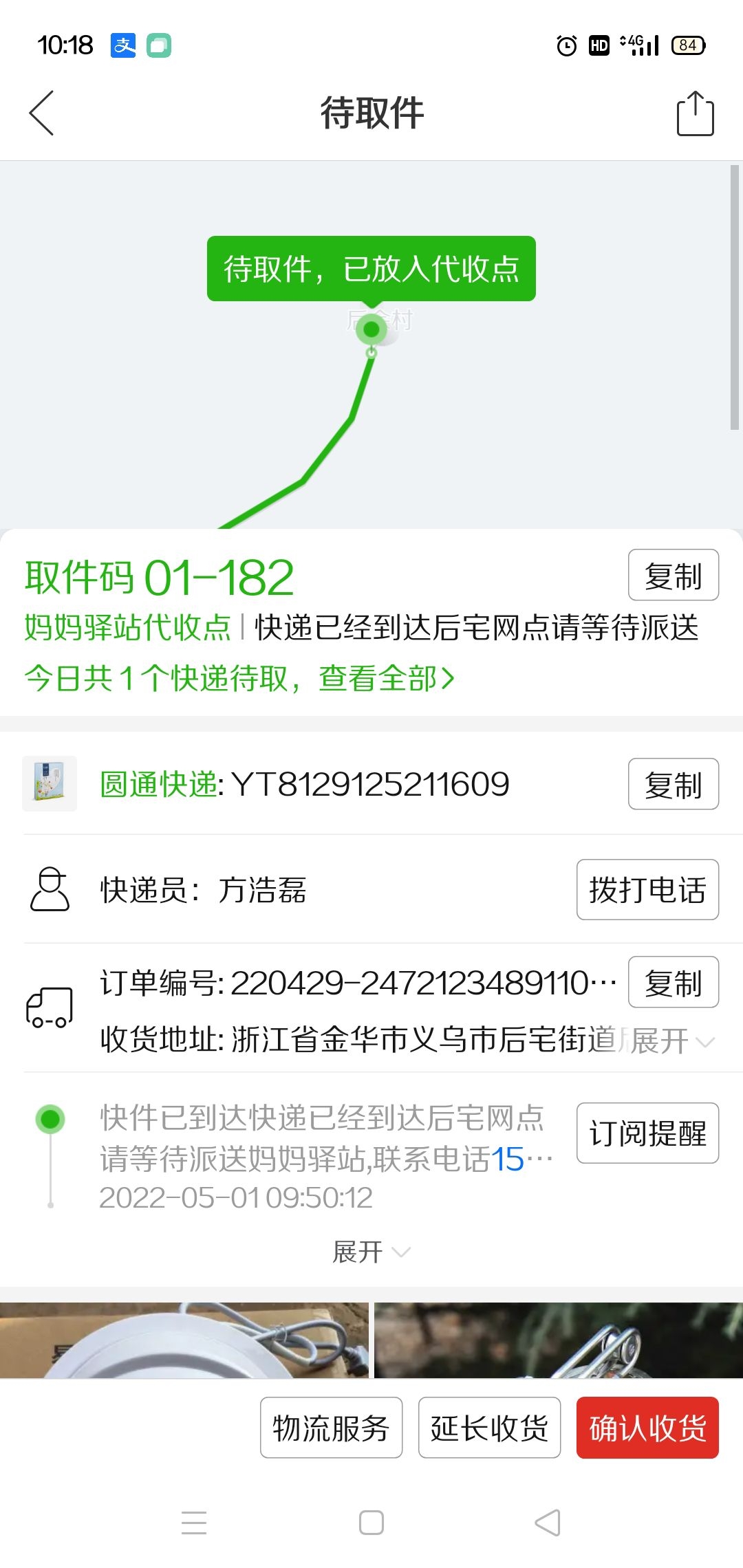Open 查看全部 pending parcels link

(x=385, y=679)
